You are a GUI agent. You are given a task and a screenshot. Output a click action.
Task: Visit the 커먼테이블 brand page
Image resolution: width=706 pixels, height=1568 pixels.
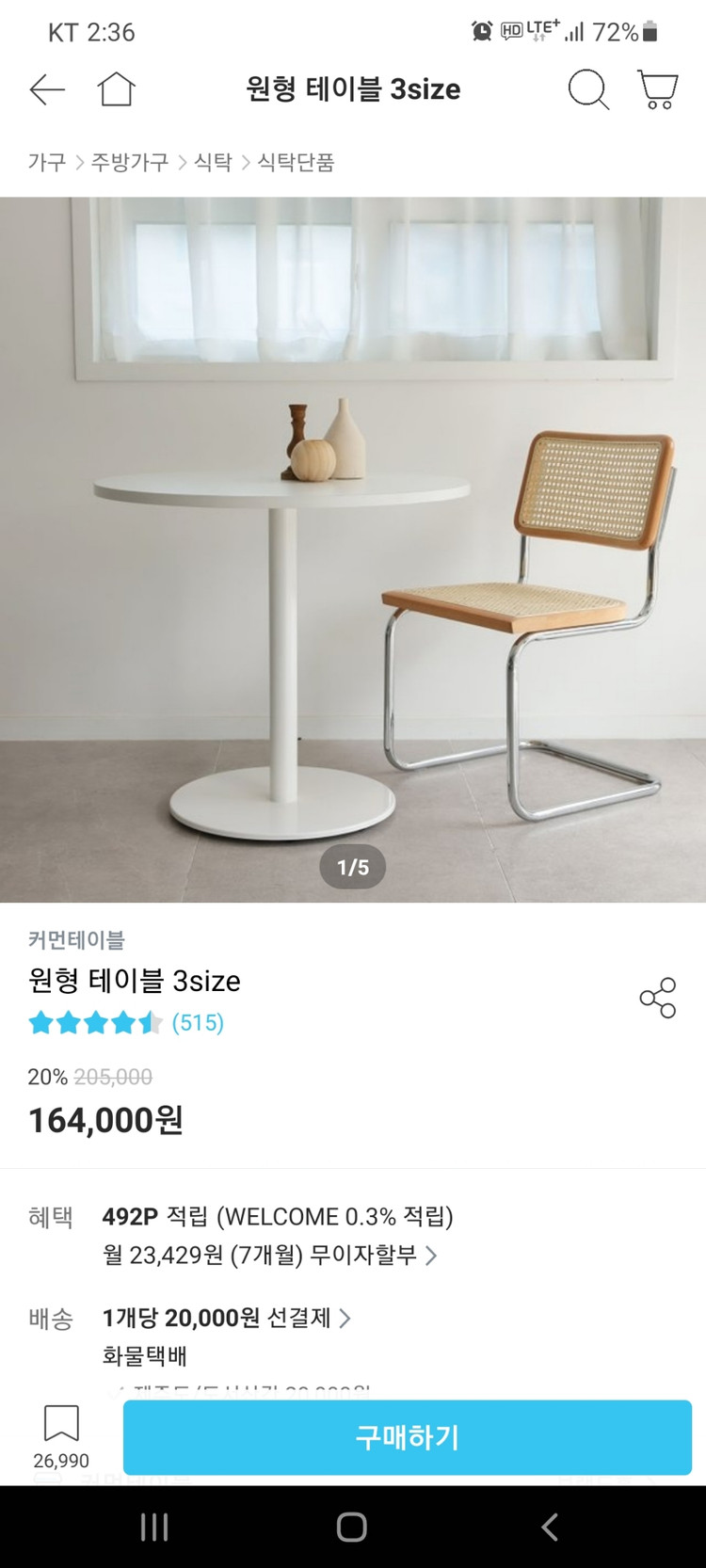pyautogui.click(x=76, y=939)
